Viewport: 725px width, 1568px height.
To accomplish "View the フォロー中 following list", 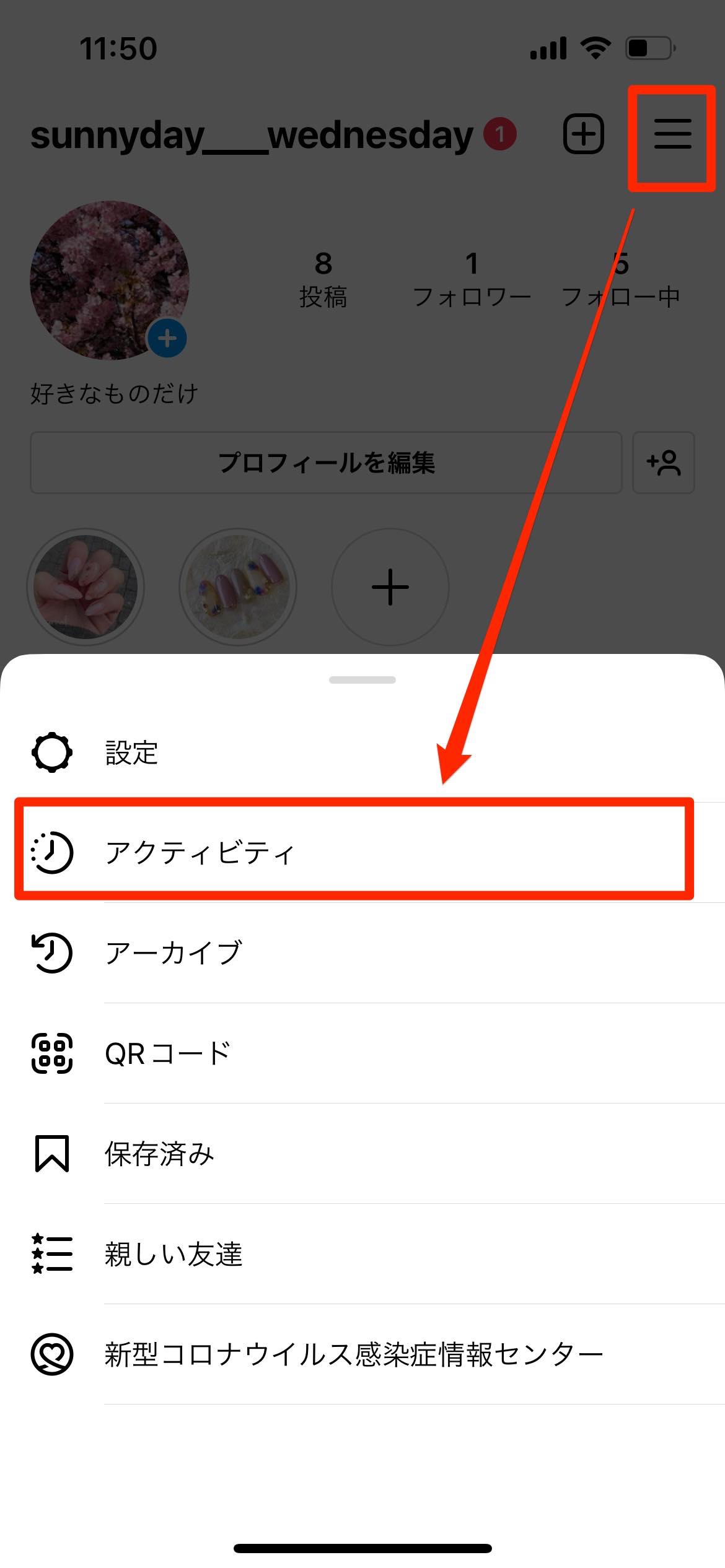I will 620,280.
